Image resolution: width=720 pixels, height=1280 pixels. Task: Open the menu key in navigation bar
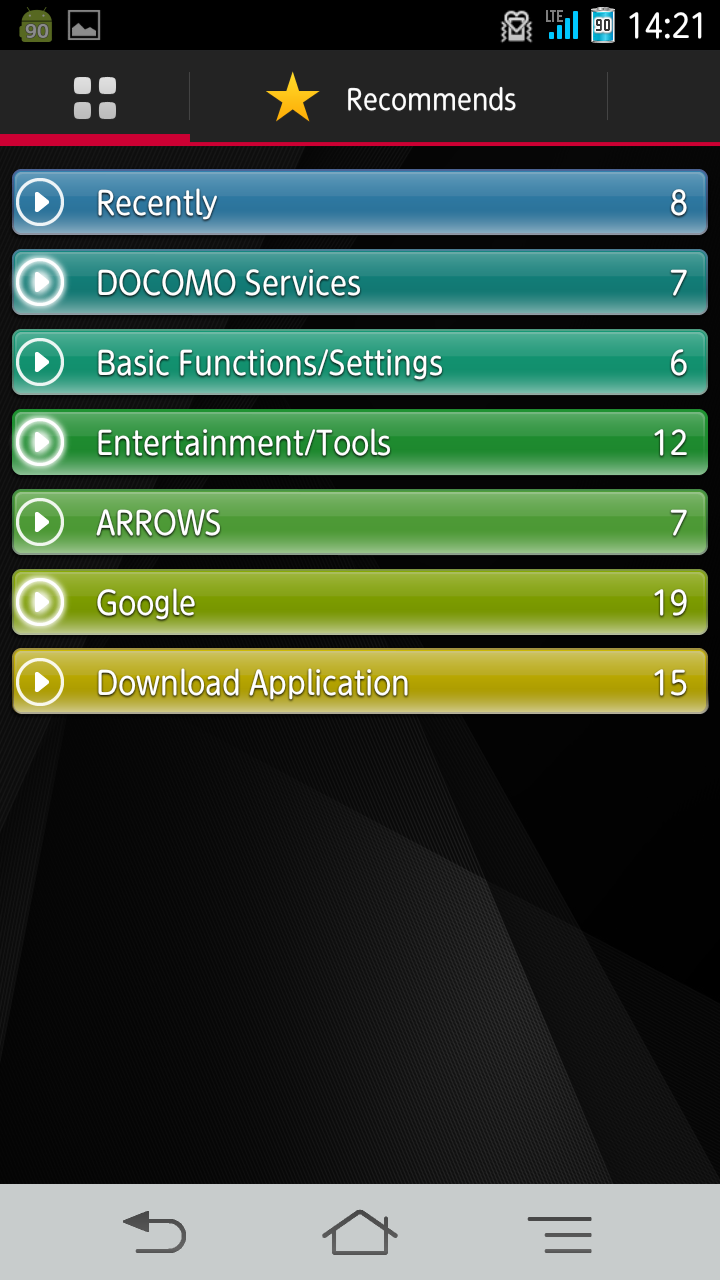[x=560, y=1234]
